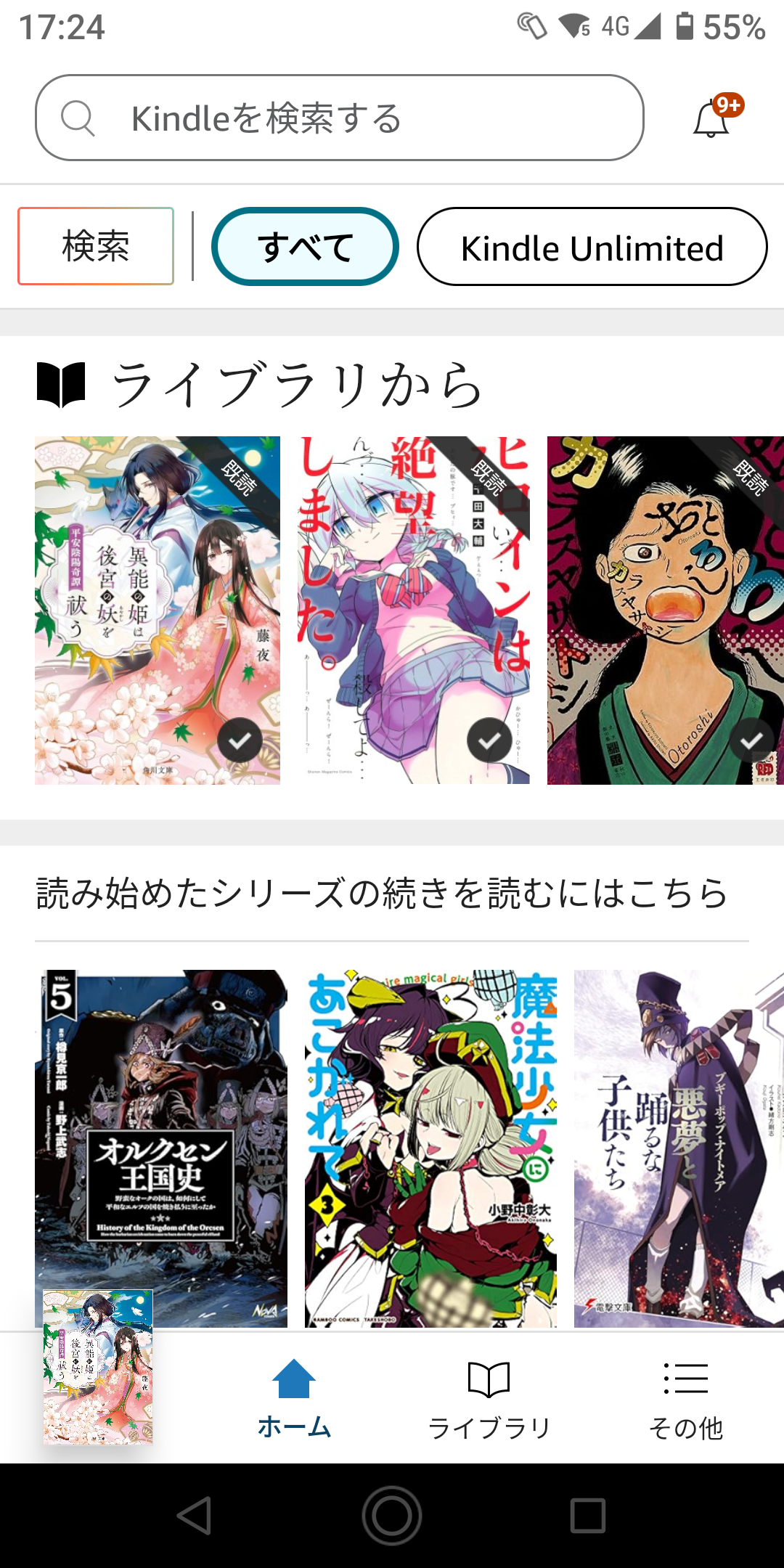The image size is (784, 1568).
Task: Open the manga with 絶望しました cover
Action: point(413,610)
